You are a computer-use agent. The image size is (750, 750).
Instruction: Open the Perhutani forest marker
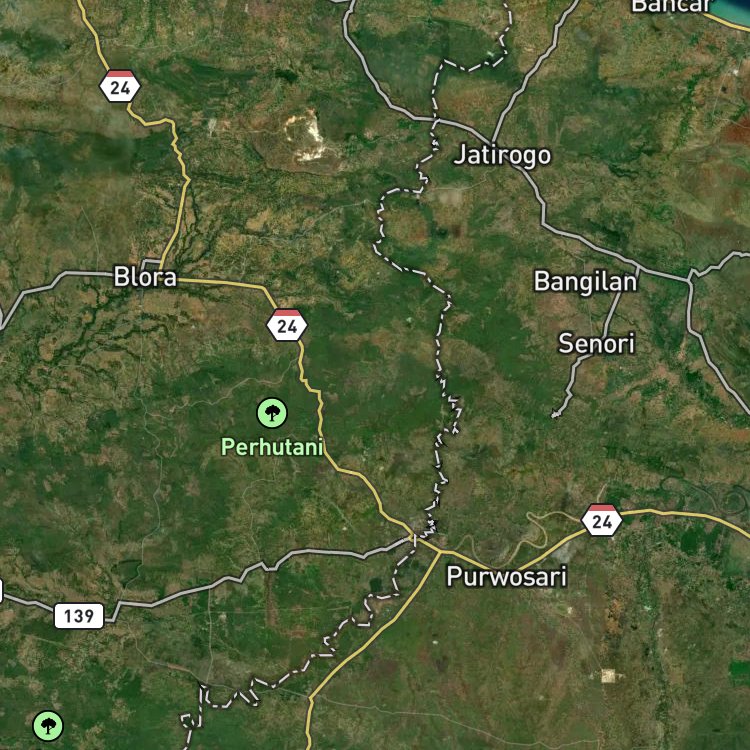(272, 413)
